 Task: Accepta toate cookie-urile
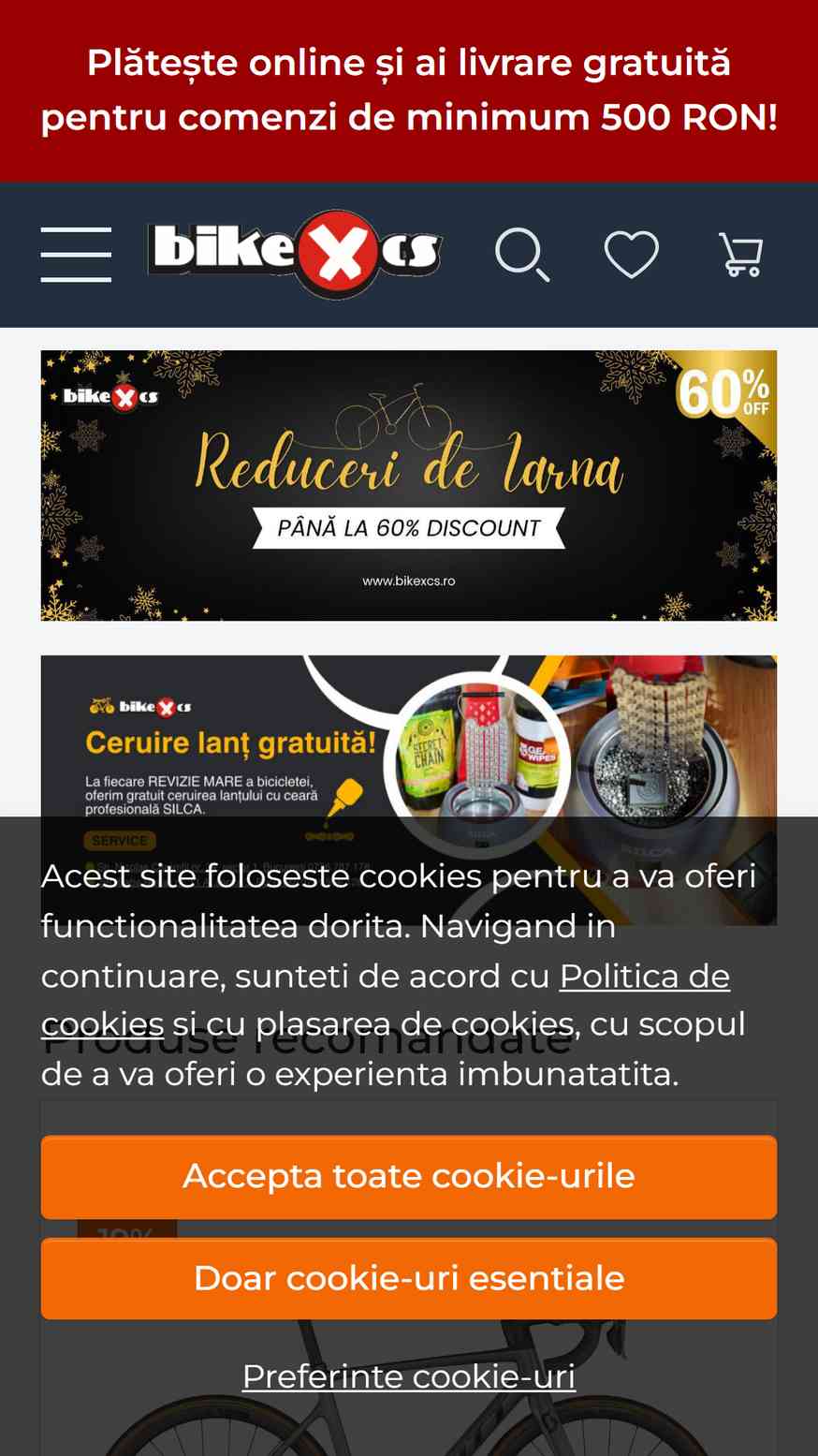[409, 1177]
